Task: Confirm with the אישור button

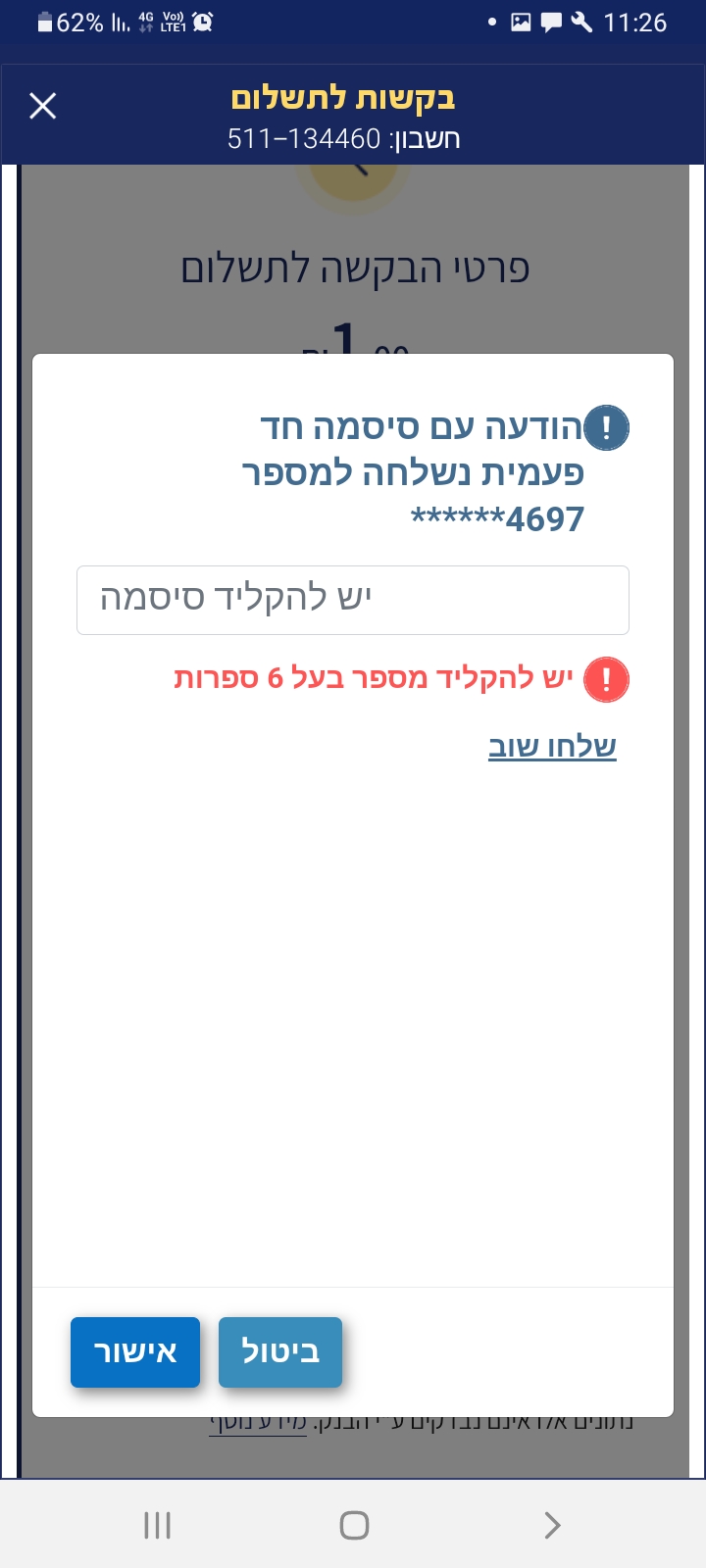Action: tap(135, 1352)
